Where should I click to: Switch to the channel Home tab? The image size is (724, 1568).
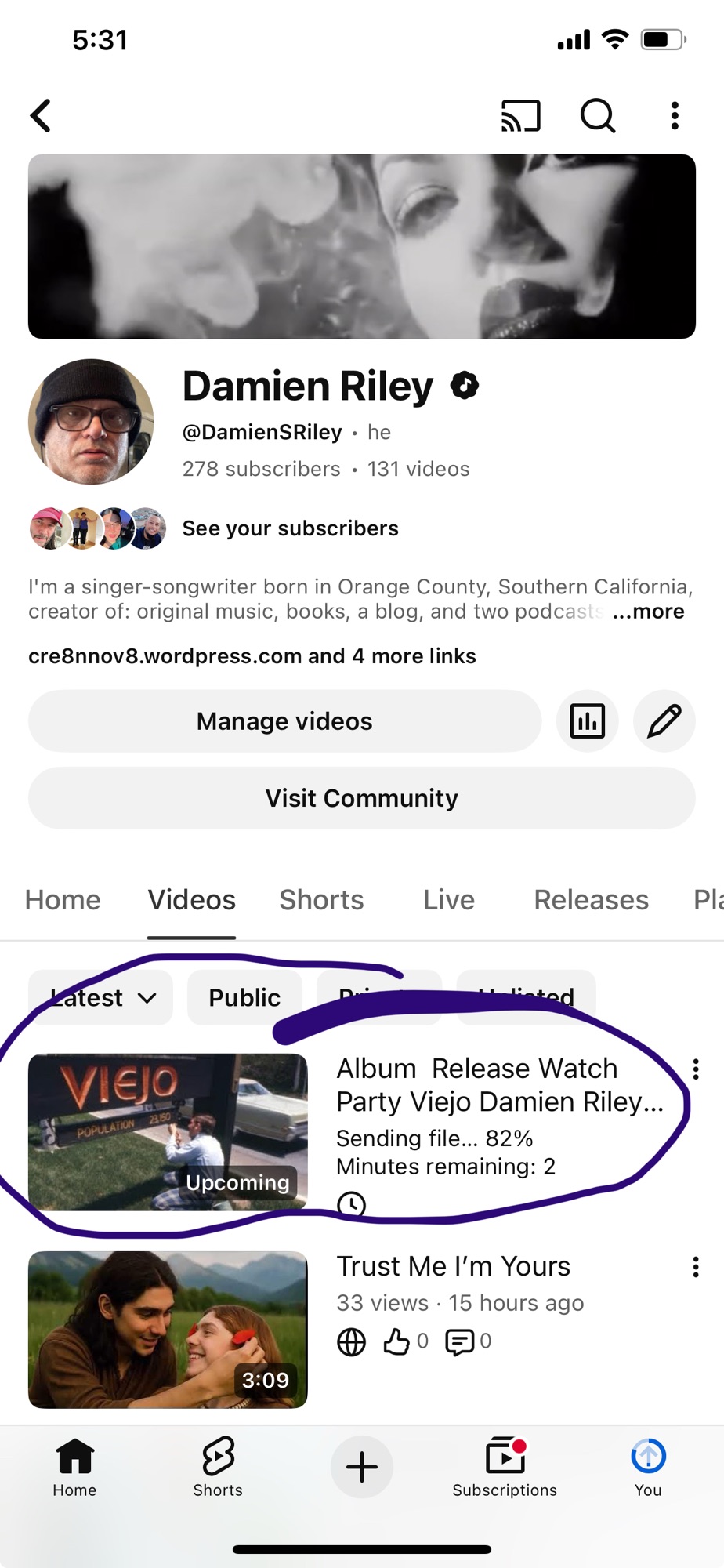(63, 900)
